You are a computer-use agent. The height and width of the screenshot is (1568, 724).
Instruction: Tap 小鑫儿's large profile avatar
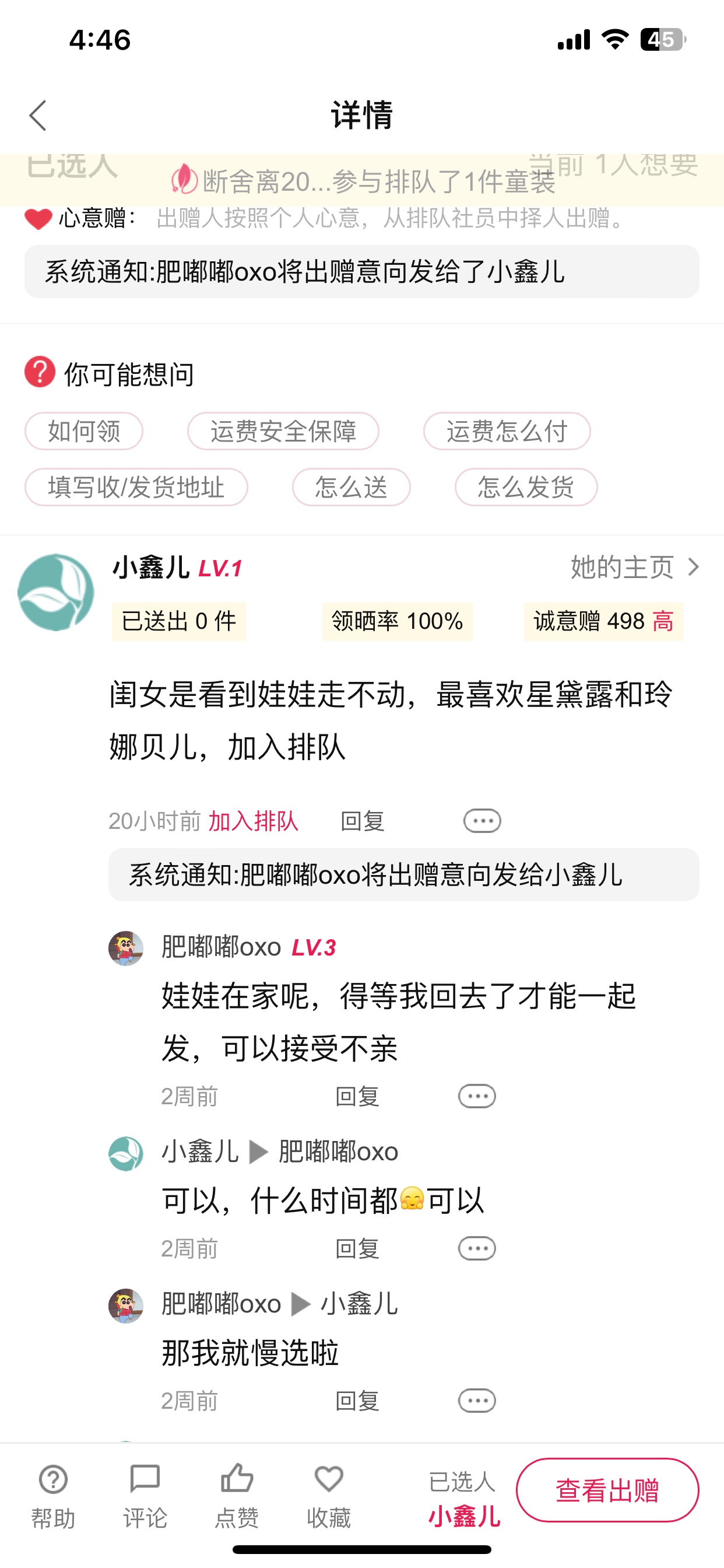coord(56,591)
